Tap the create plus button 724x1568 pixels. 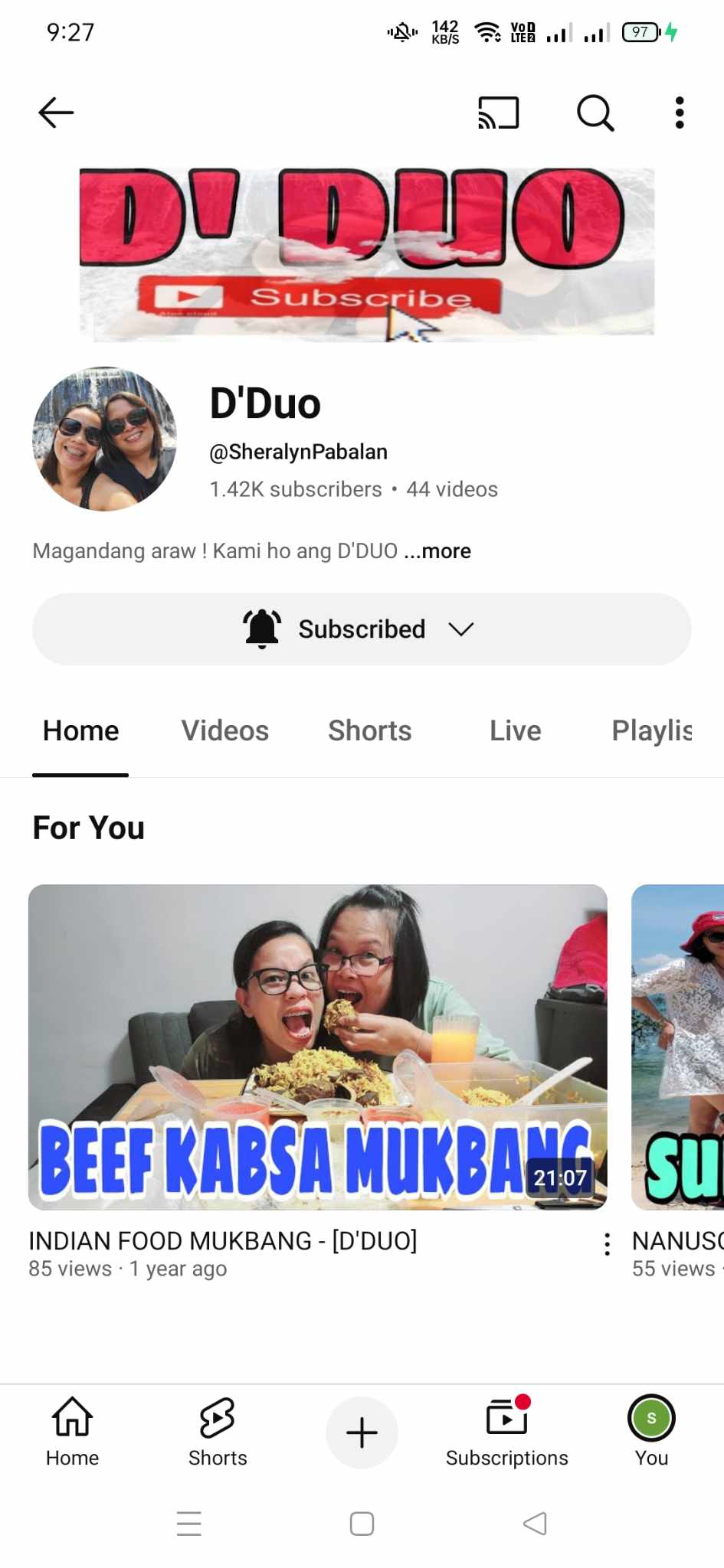tap(362, 1432)
